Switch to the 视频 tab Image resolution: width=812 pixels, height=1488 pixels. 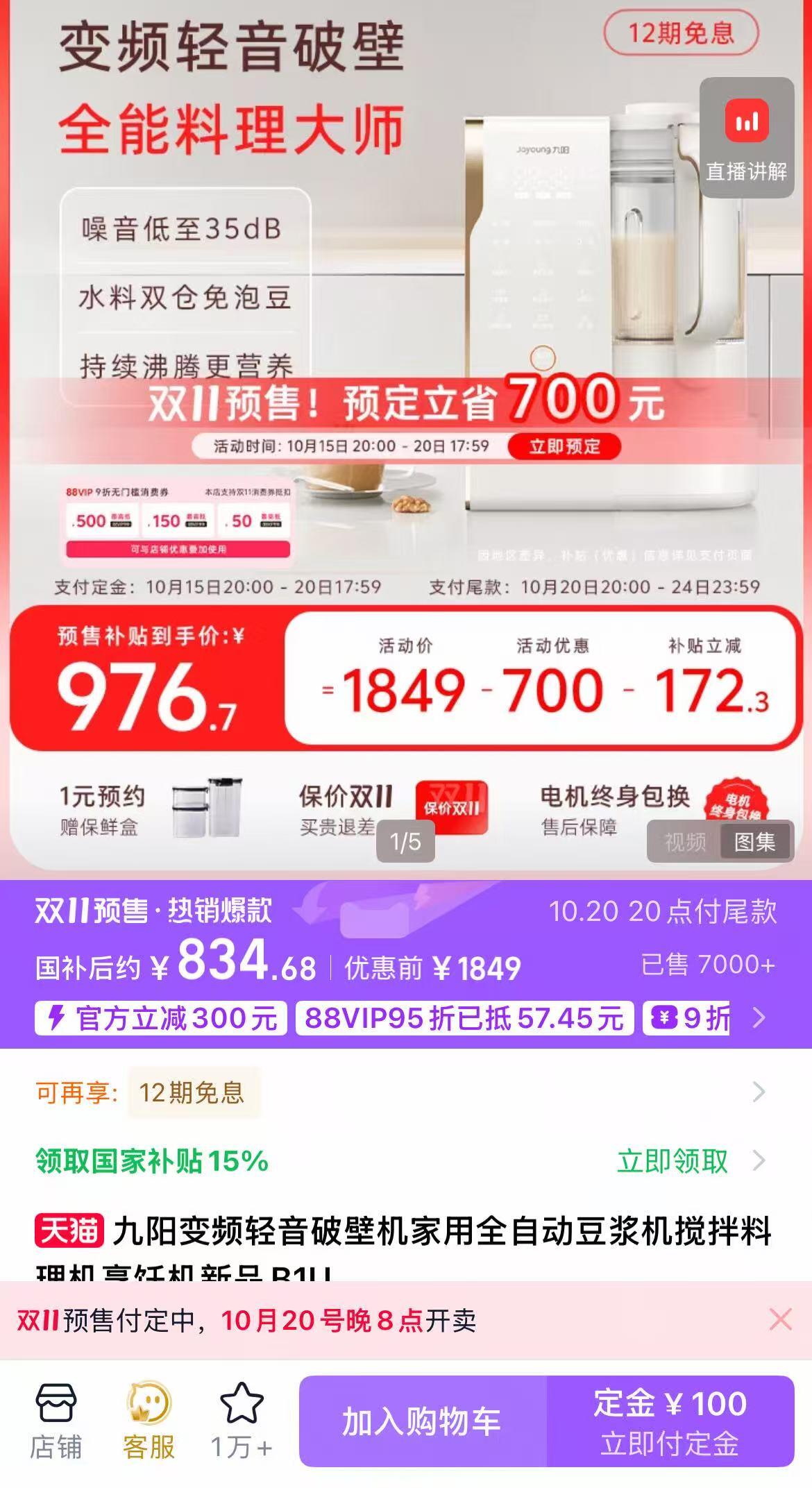[684, 842]
